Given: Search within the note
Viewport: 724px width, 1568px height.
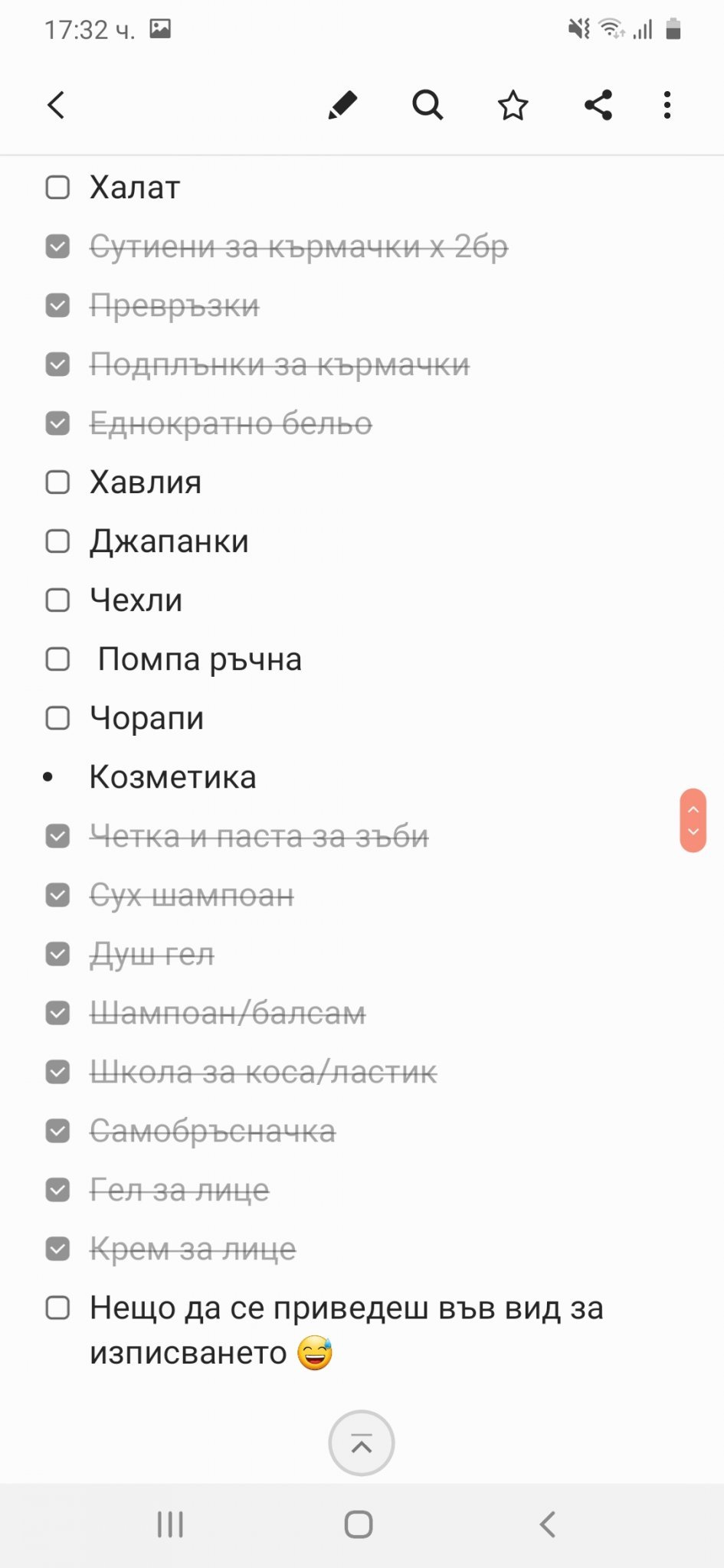Looking at the screenshot, I should (428, 106).
